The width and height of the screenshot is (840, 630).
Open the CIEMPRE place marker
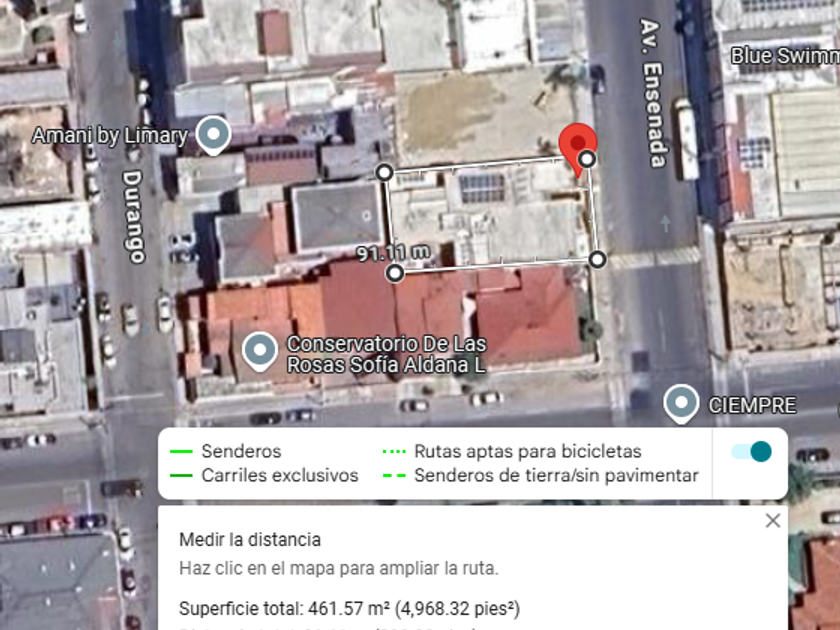click(681, 403)
